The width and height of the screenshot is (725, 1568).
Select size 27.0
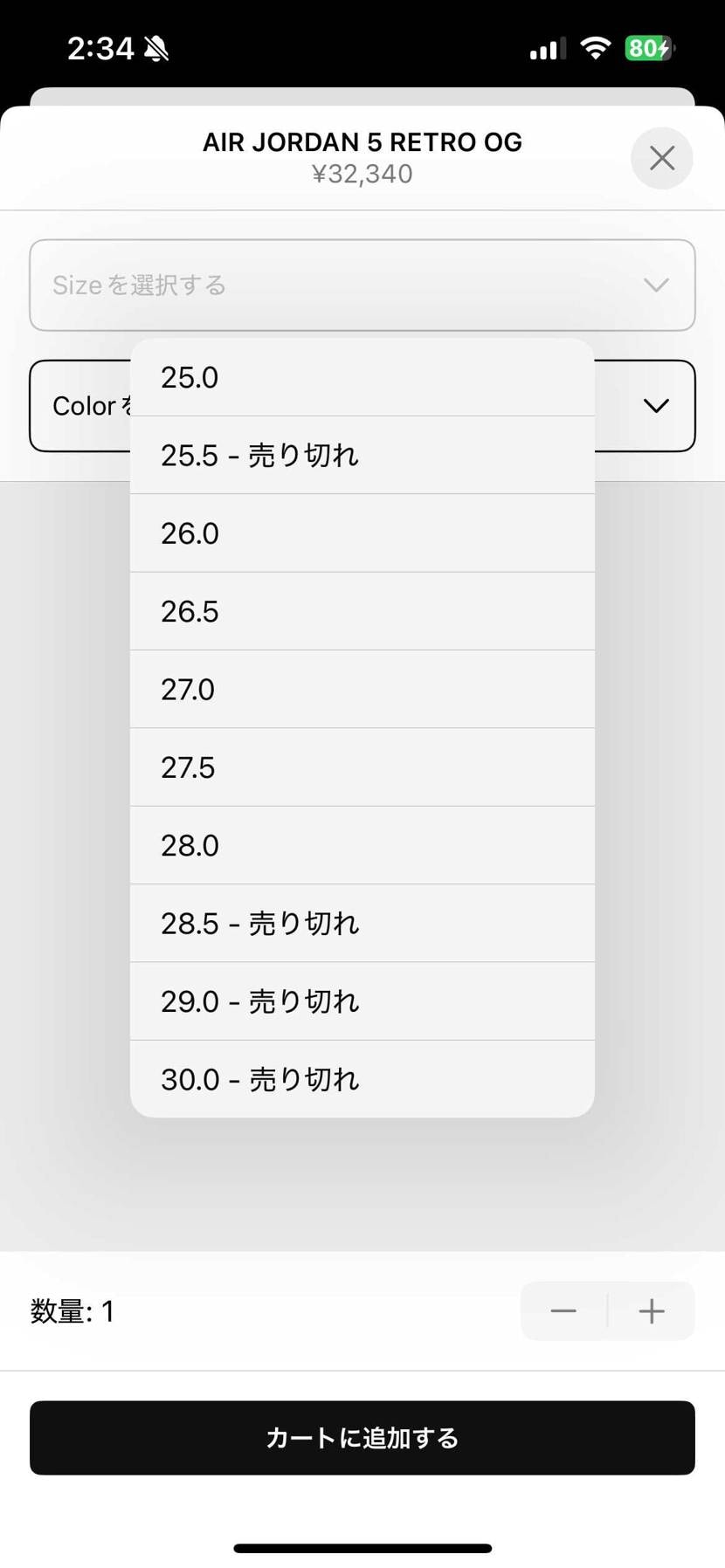(362, 689)
